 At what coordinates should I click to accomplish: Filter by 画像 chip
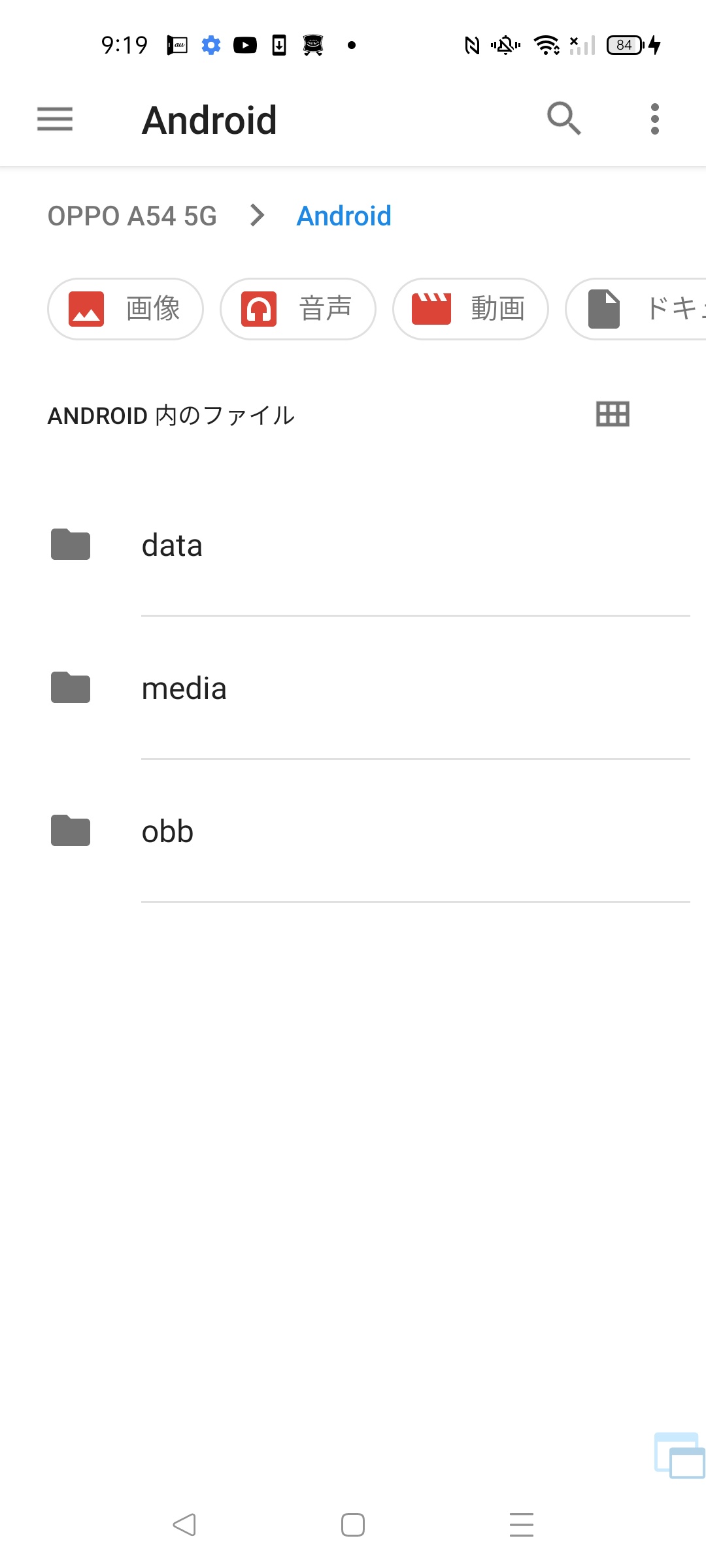(126, 309)
